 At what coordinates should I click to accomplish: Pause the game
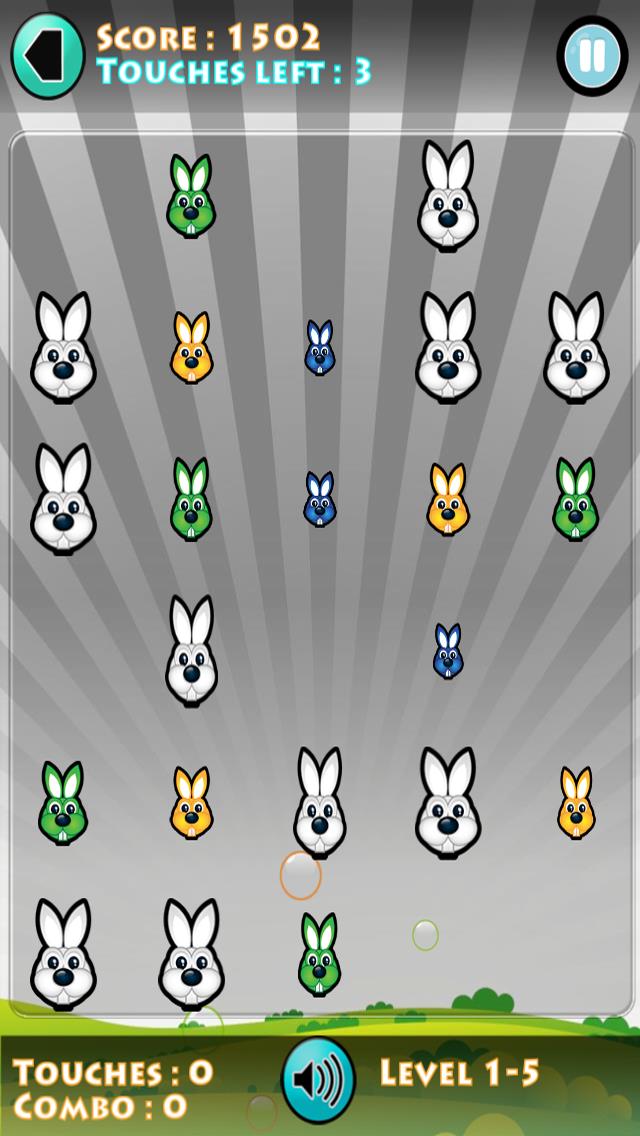tap(592, 56)
